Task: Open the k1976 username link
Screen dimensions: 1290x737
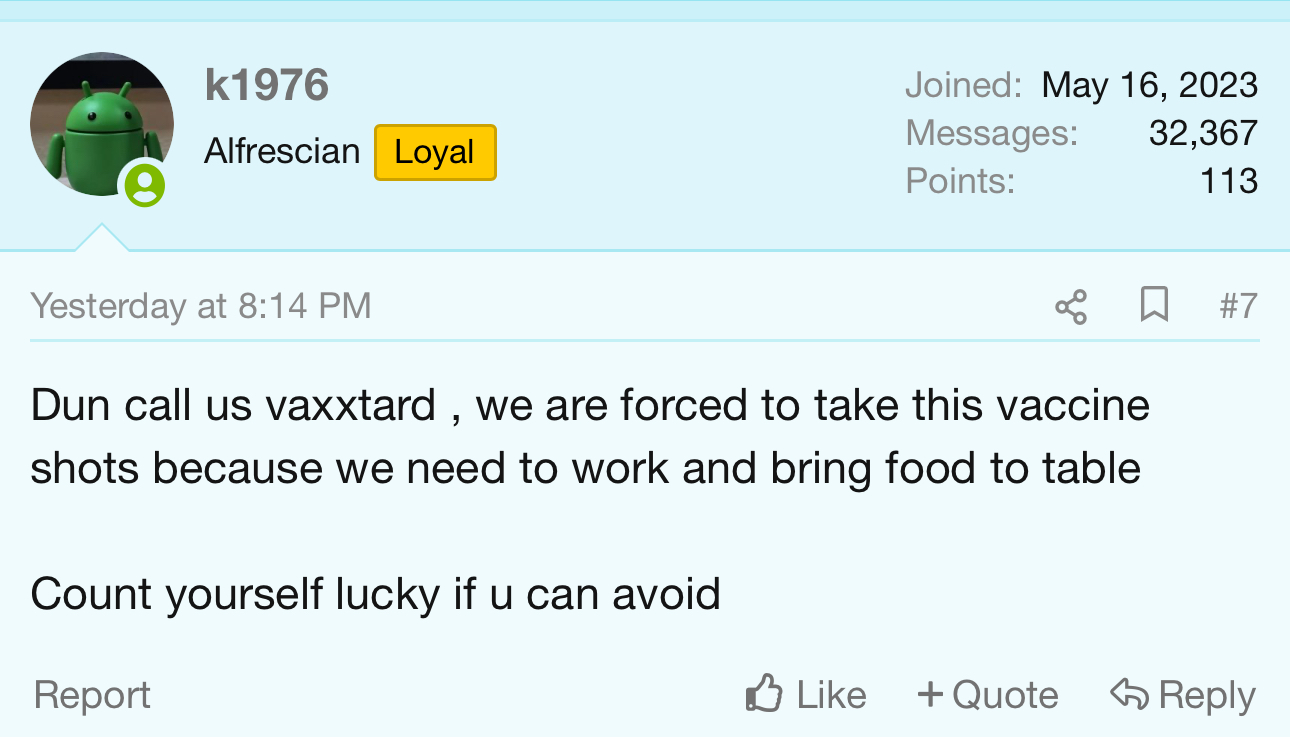Action: pos(266,86)
